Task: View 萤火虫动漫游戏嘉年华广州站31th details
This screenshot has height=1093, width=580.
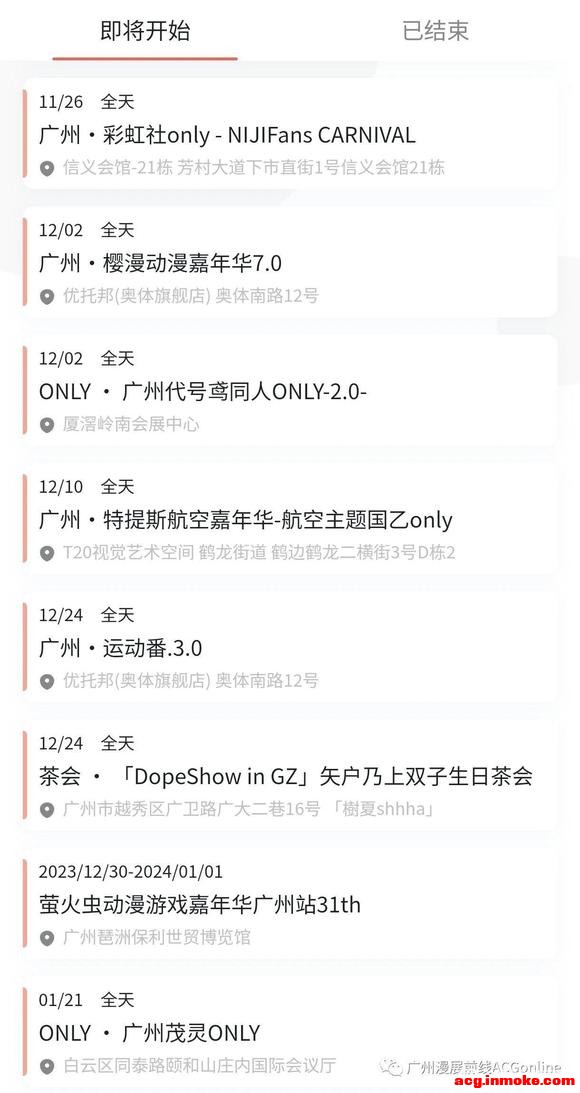Action: click(290, 904)
